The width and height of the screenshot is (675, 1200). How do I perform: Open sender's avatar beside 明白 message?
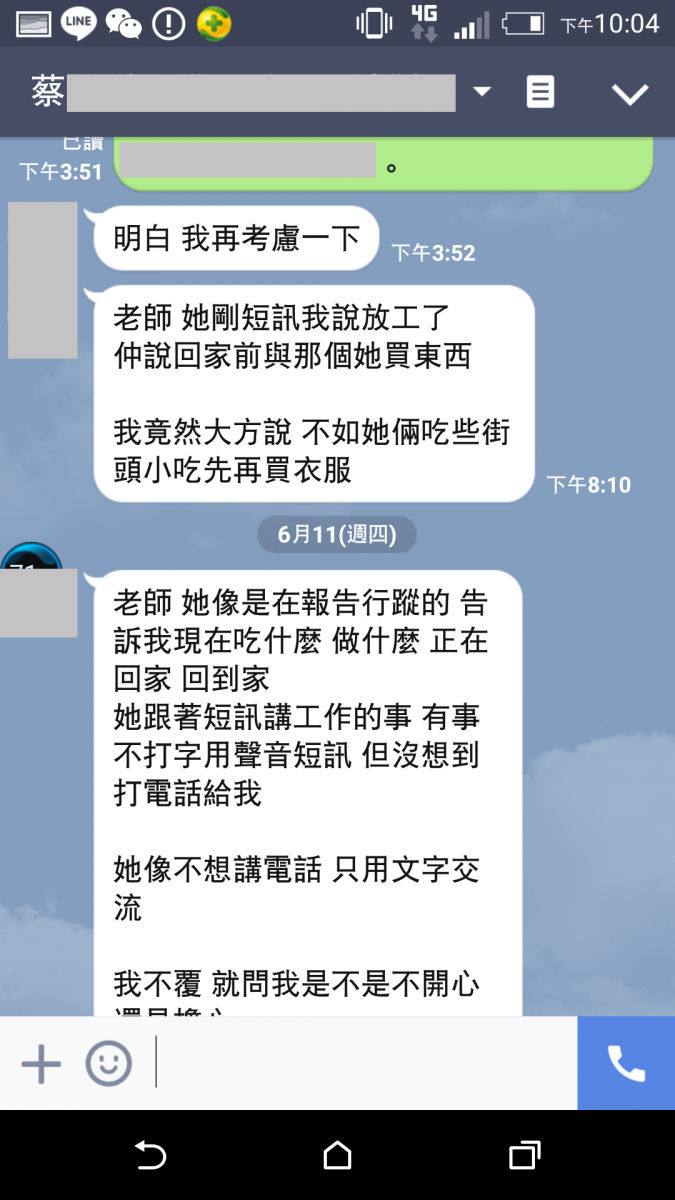coord(43,280)
